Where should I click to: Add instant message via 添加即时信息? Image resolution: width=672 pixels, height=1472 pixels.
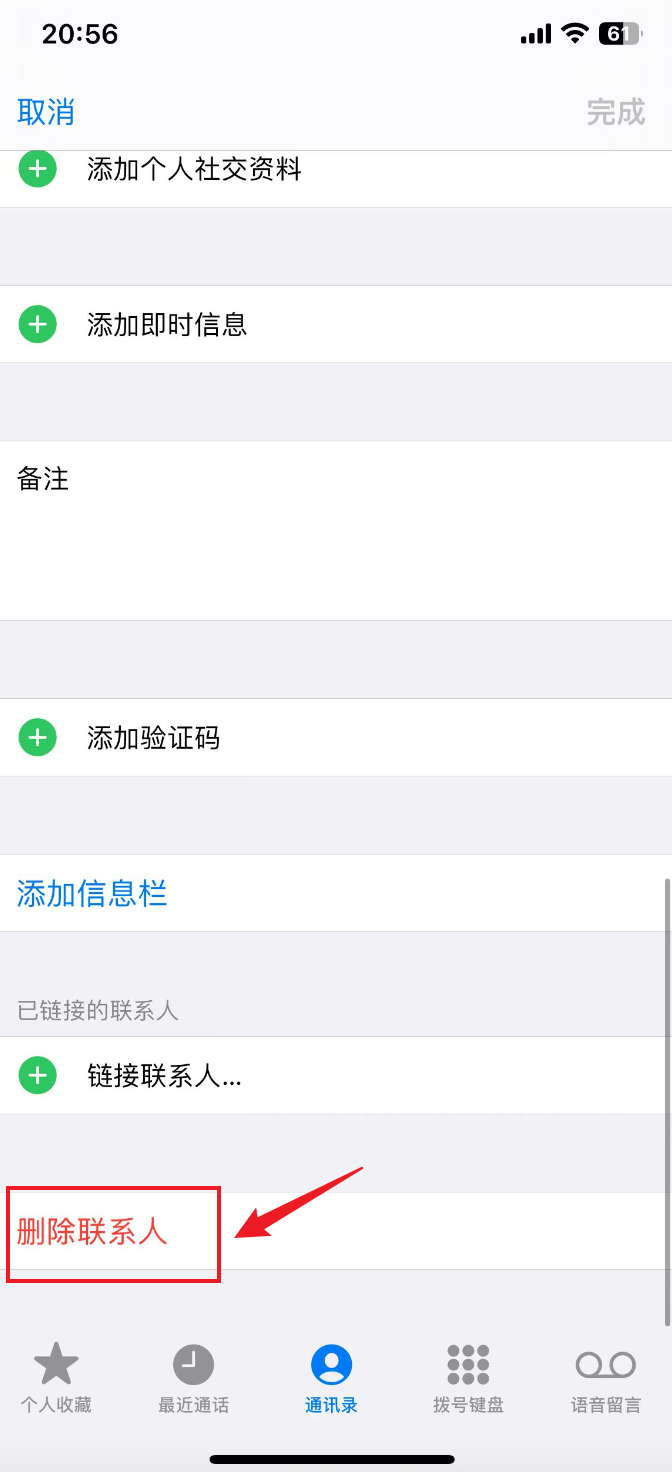coord(336,324)
